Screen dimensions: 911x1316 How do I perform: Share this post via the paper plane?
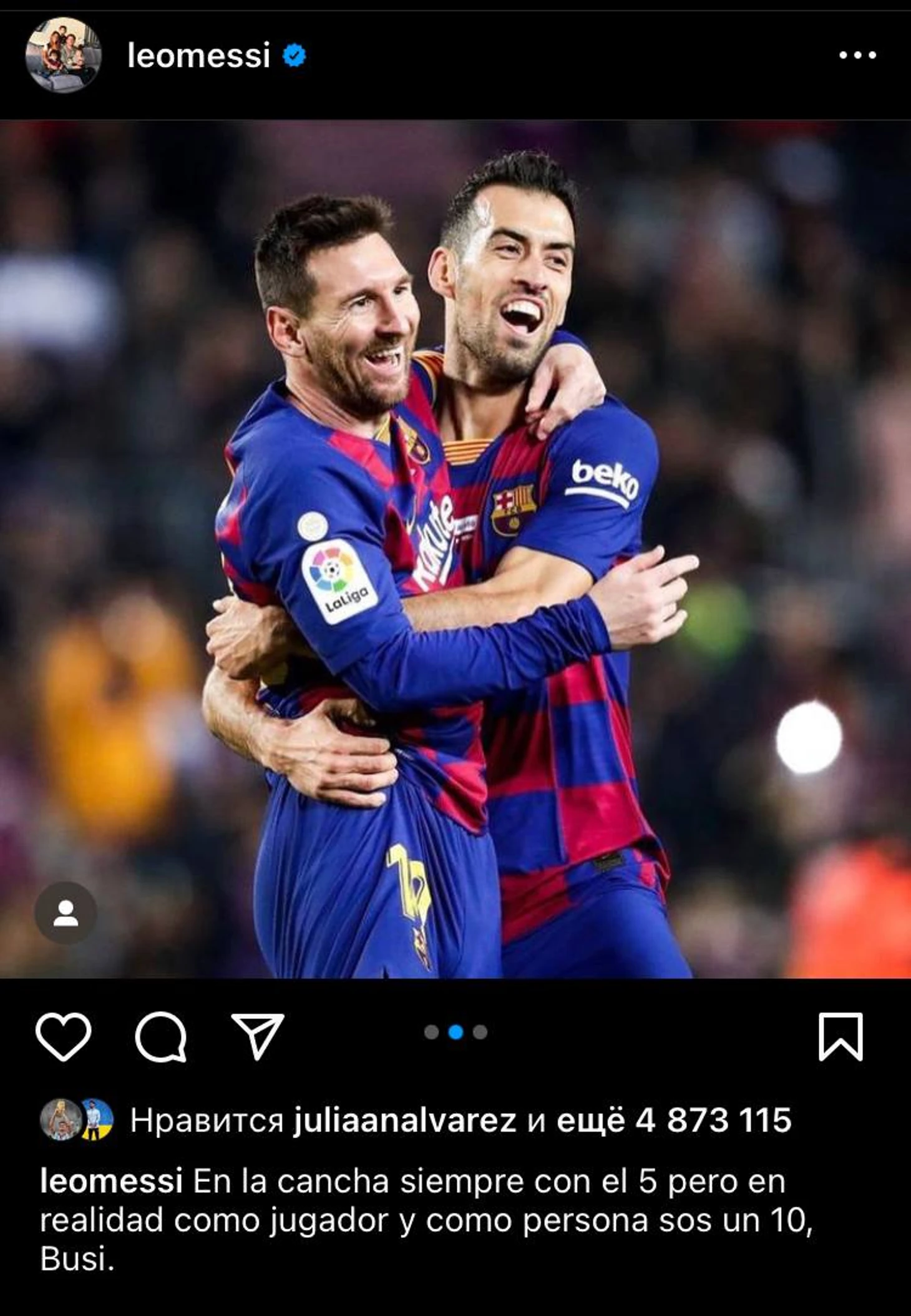pos(258,1036)
